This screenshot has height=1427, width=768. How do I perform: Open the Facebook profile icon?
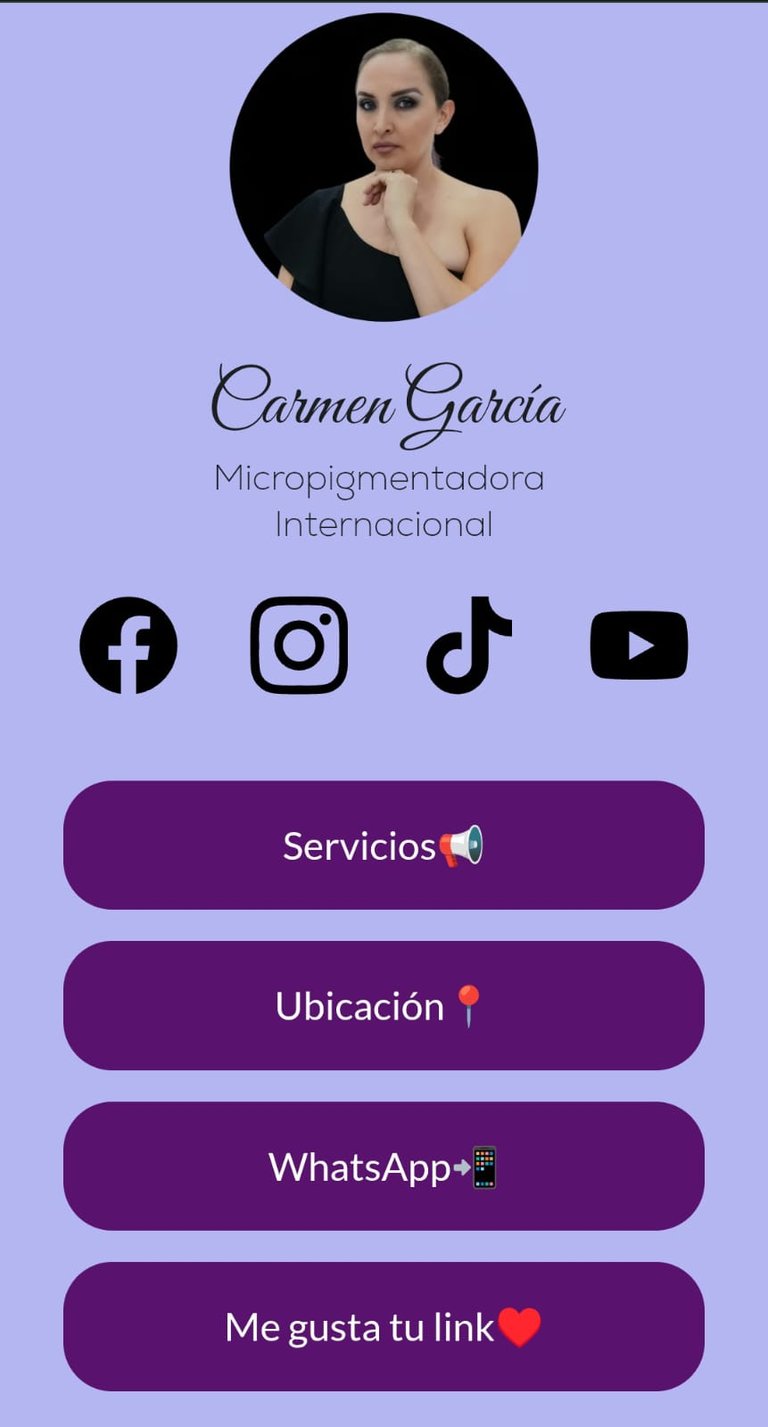(128, 645)
